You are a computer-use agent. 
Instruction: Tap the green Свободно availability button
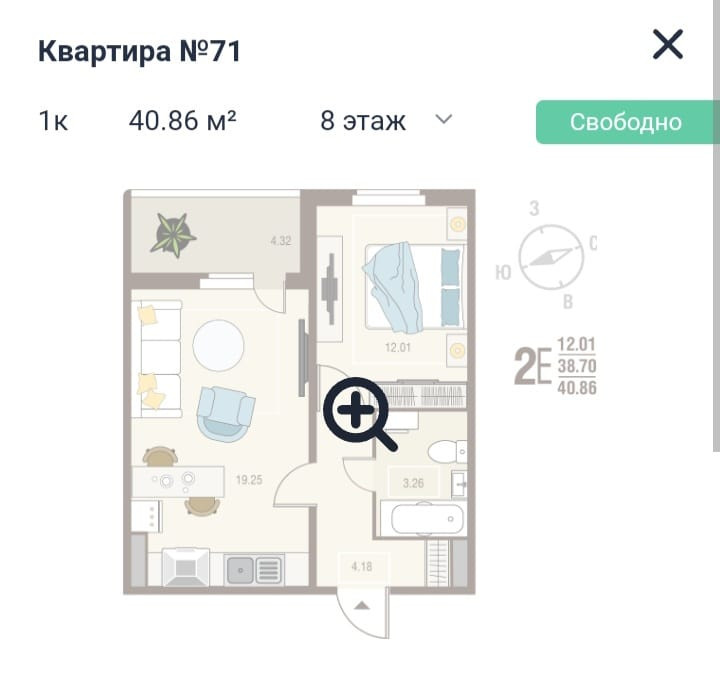625,122
